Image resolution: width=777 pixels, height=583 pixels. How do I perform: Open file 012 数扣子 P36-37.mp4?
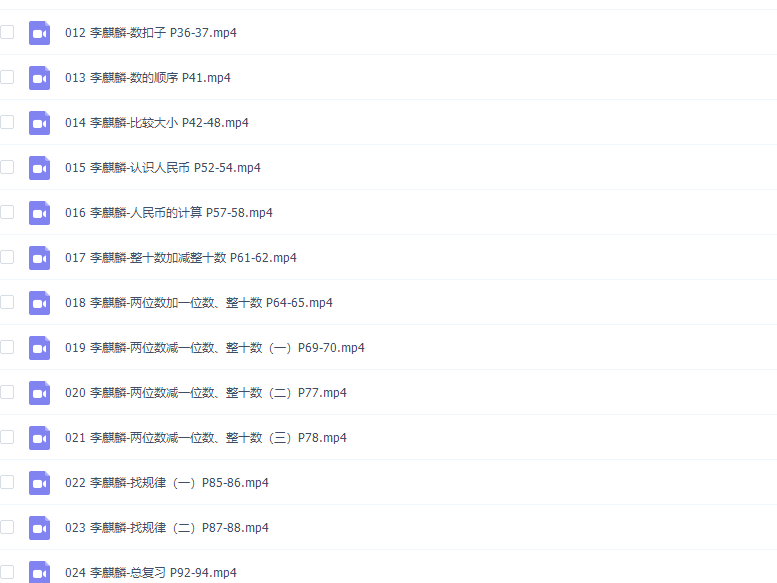click(x=150, y=33)
